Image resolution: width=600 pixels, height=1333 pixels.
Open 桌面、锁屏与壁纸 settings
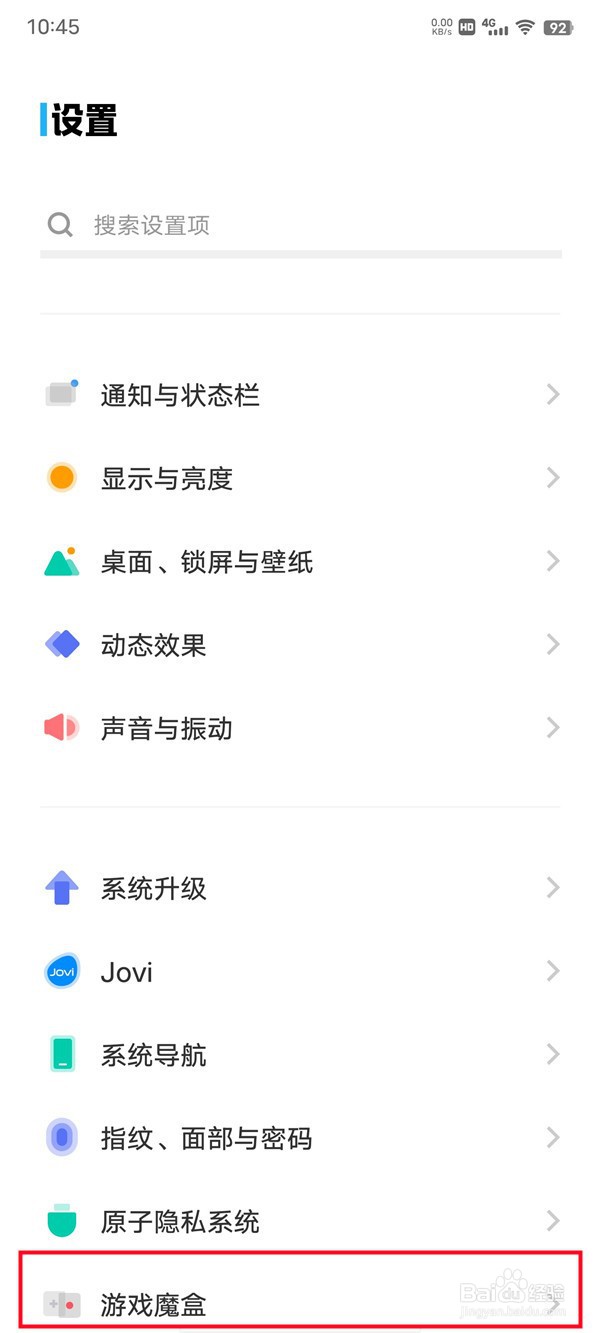pyautogui.click(x=300, y=561)
